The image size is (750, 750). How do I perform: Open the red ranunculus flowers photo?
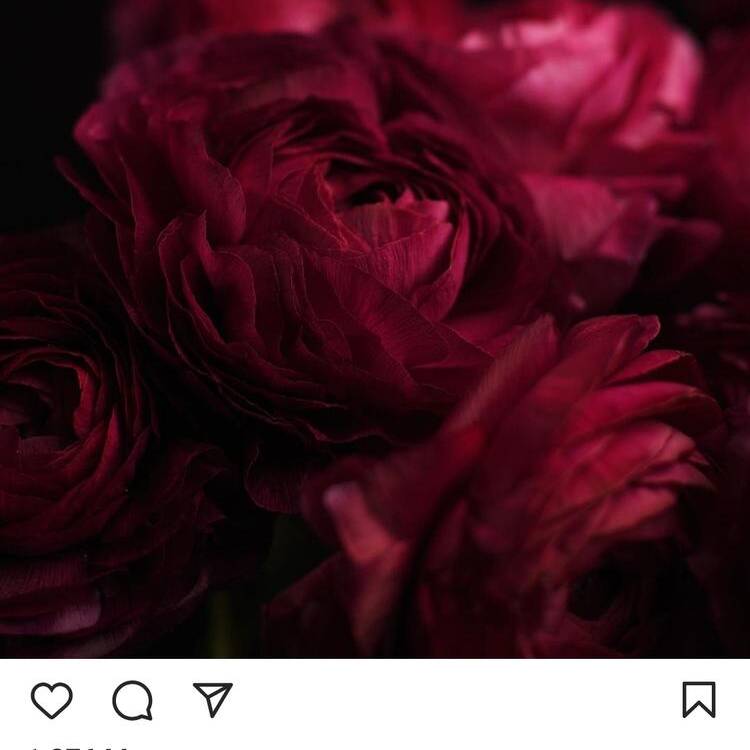[x=375, y=330]
